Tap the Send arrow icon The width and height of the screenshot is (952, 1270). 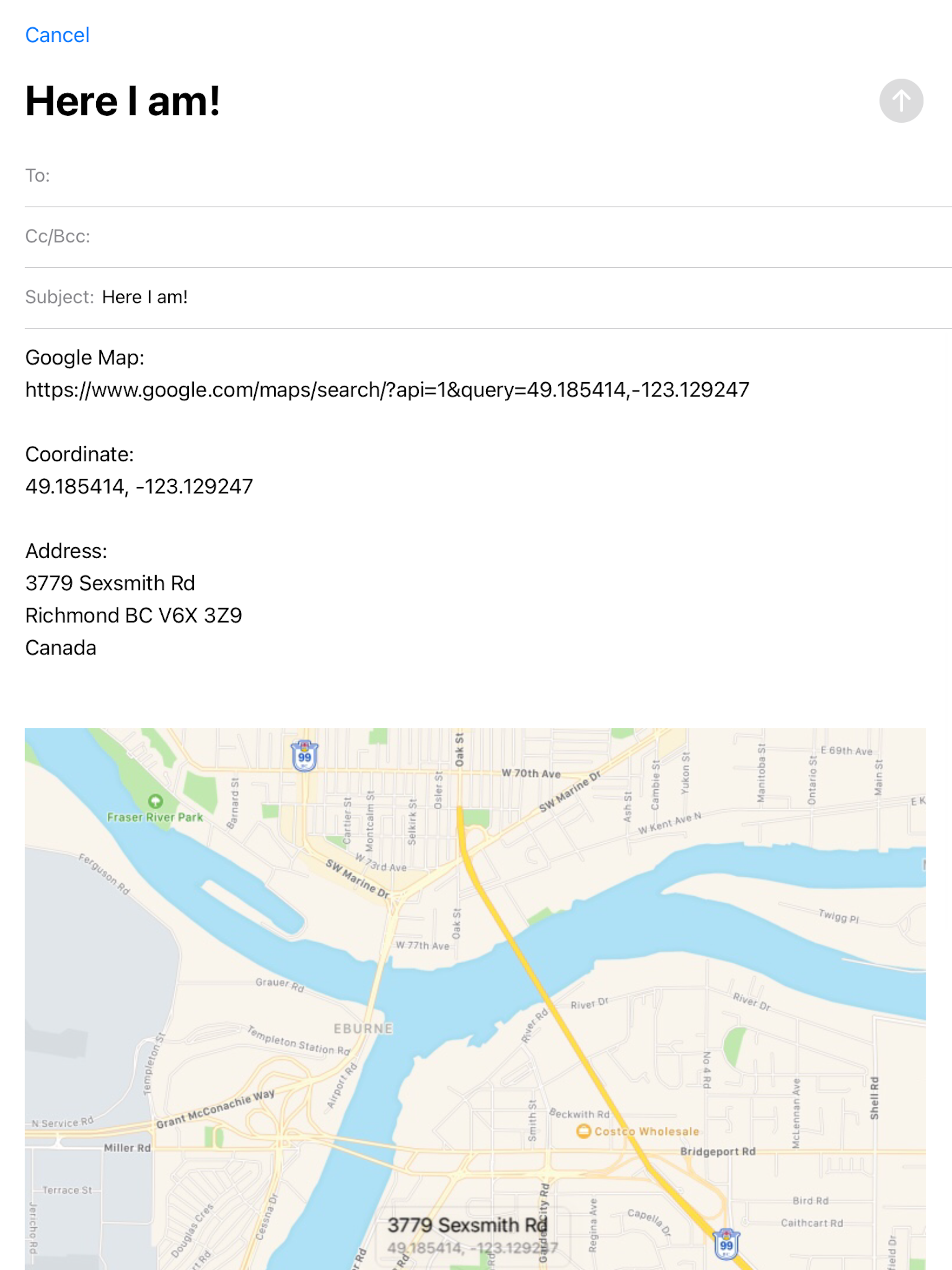point(901,100)
